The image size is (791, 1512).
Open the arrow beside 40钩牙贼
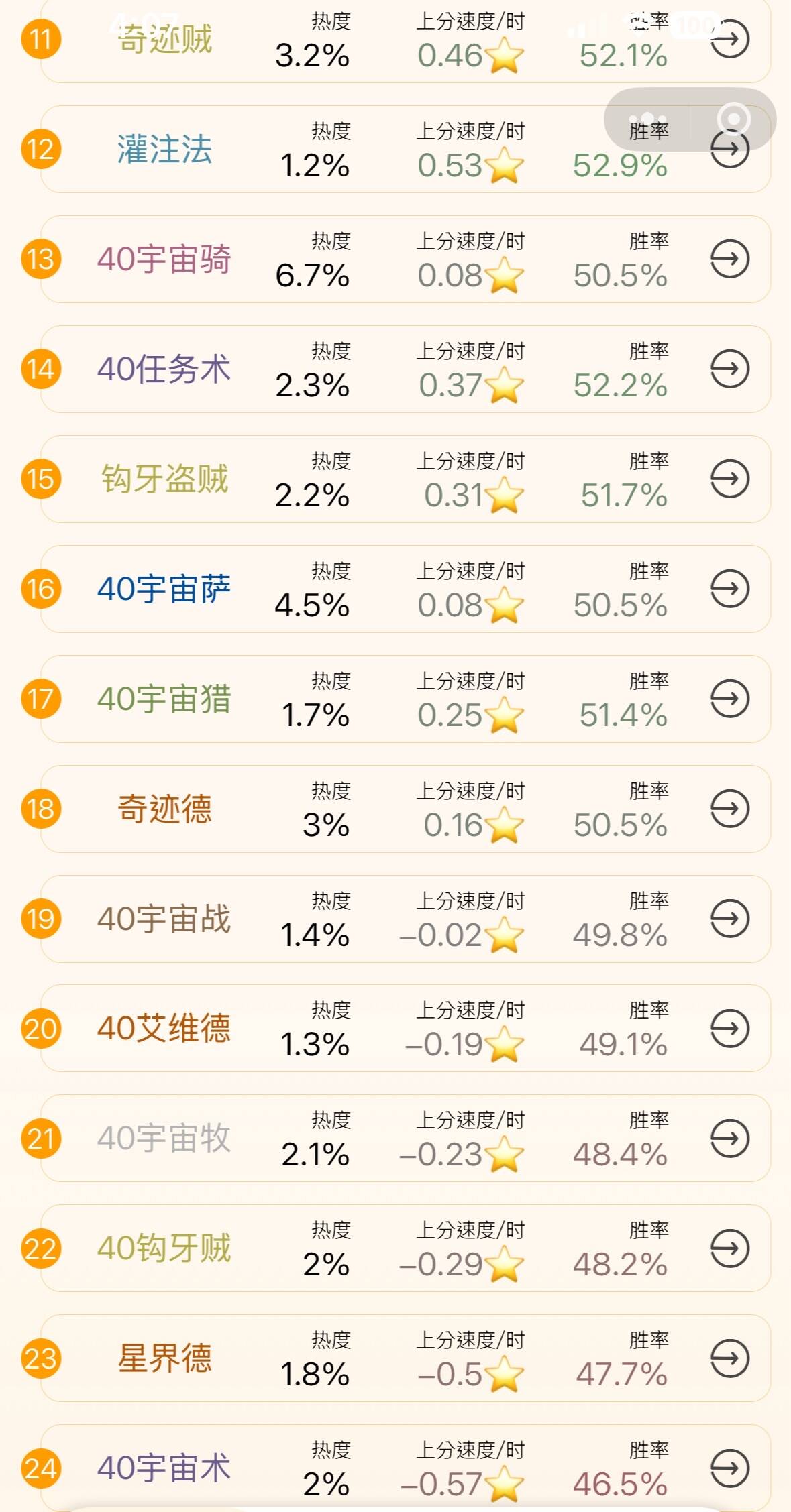click(729, 1248)
